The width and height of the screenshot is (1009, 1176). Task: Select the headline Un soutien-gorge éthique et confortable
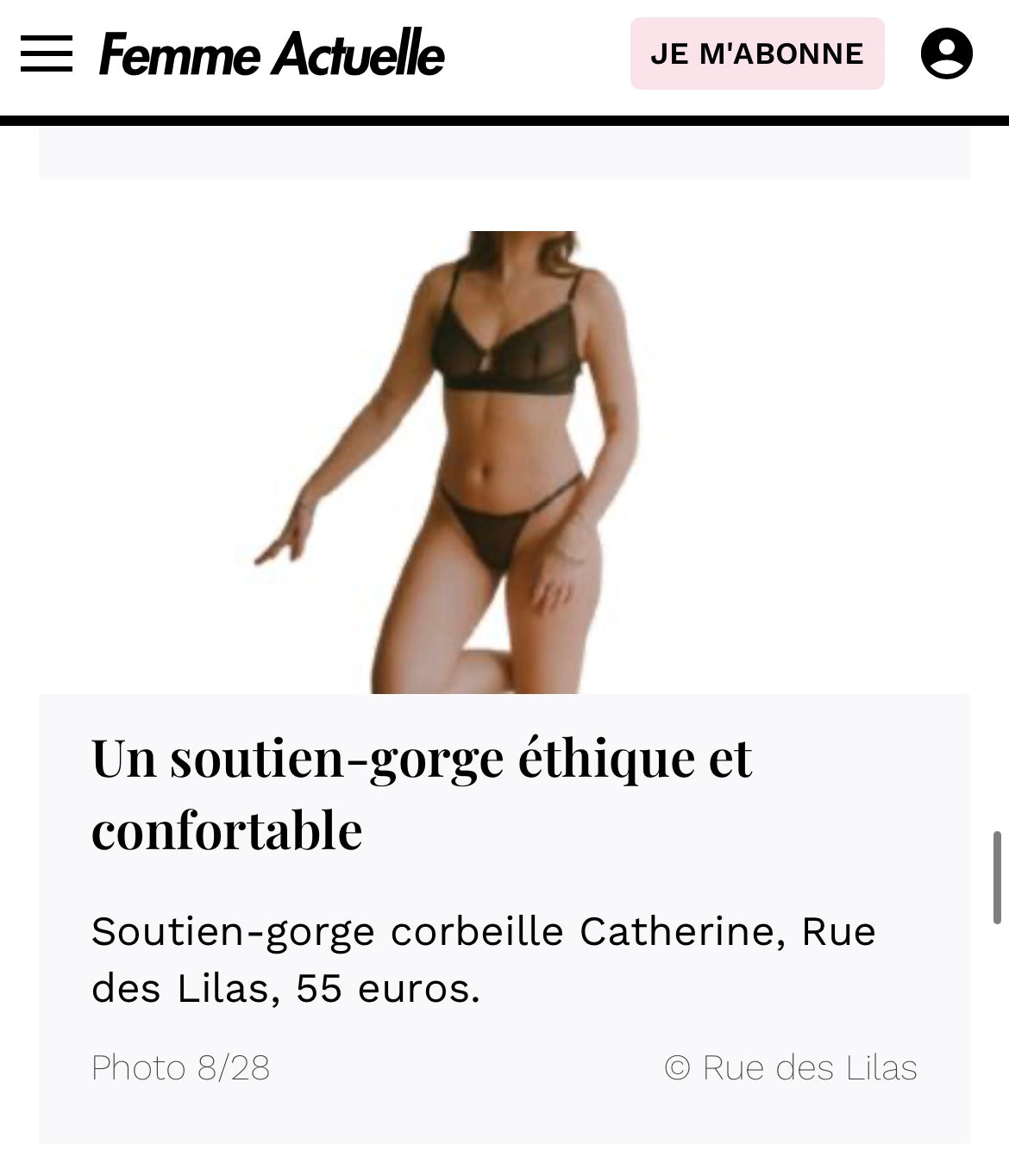coord(423,789)
